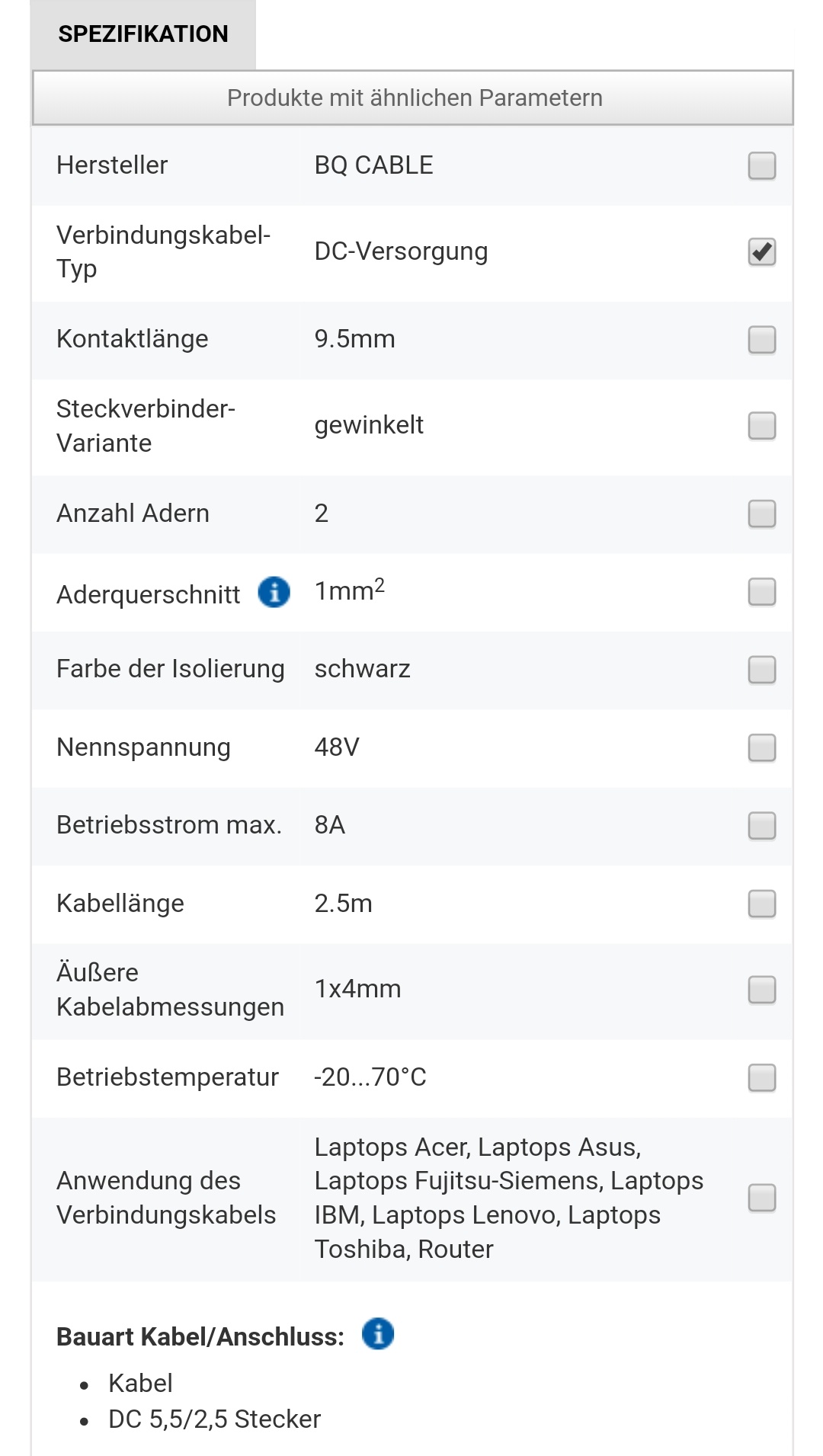Open the SPEZIFIKATION tab
The height and width of the screenshot is (1456, 823).
tap(143, 34)
